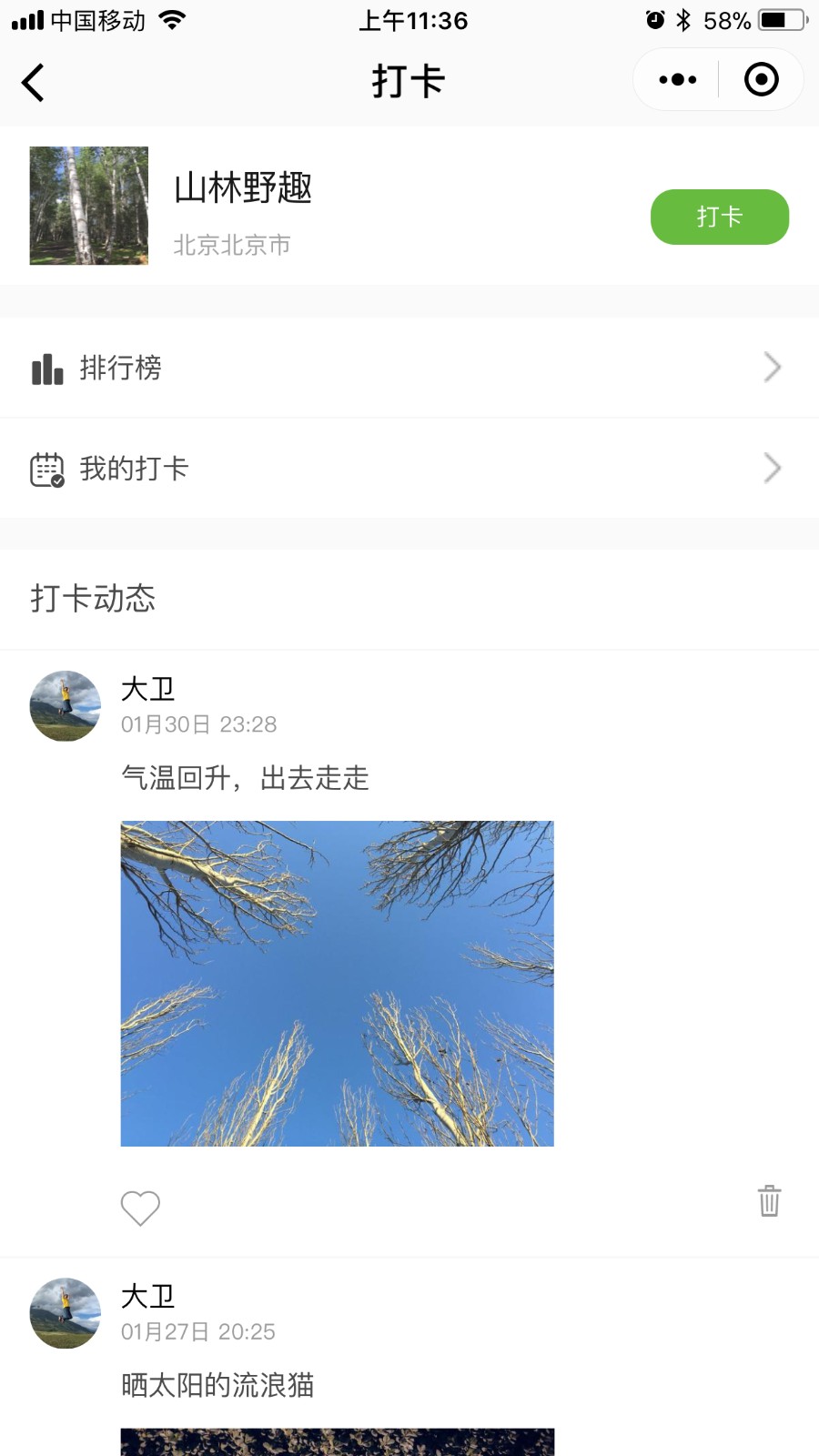
Task: Open 大卫's avatar on the 01月27日 post
Action: click(x=66, y=1313)
